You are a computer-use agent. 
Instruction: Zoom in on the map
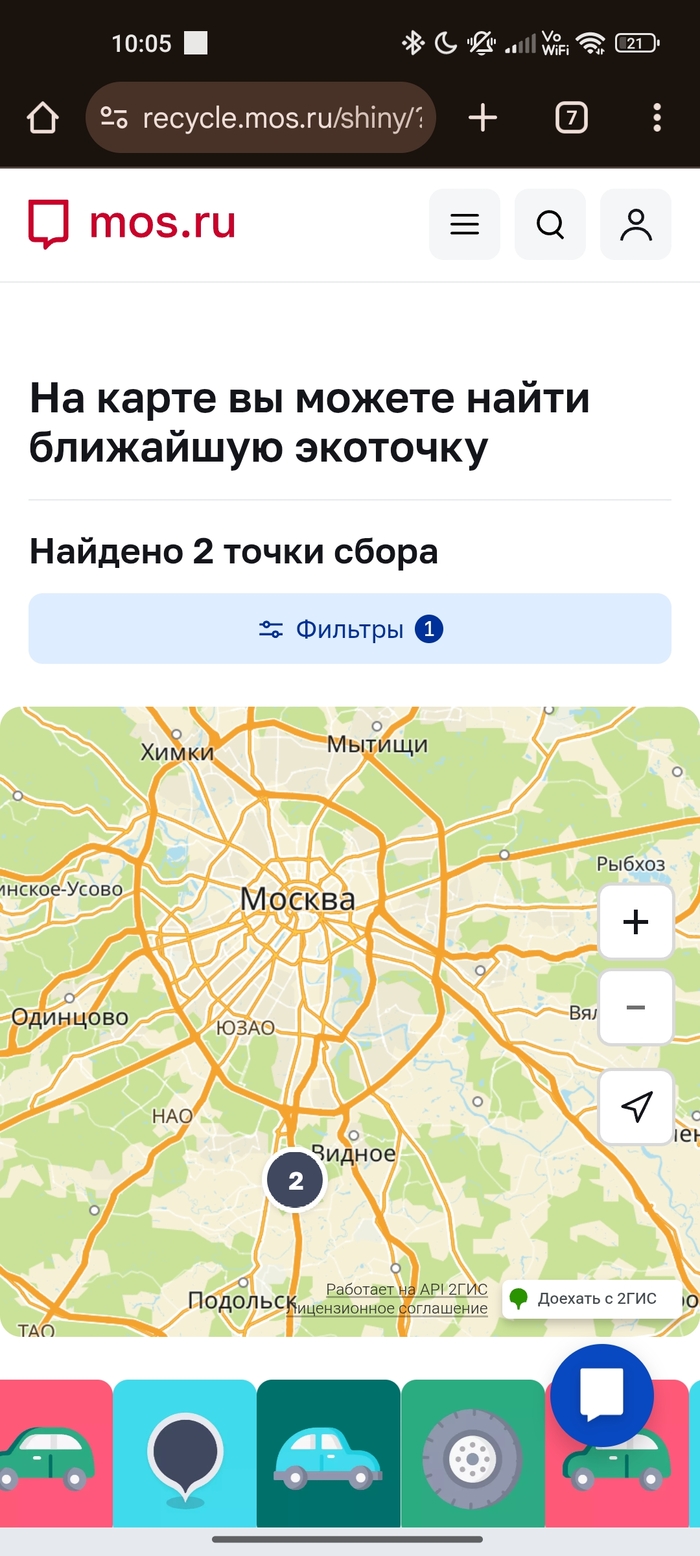pos(635,922)
